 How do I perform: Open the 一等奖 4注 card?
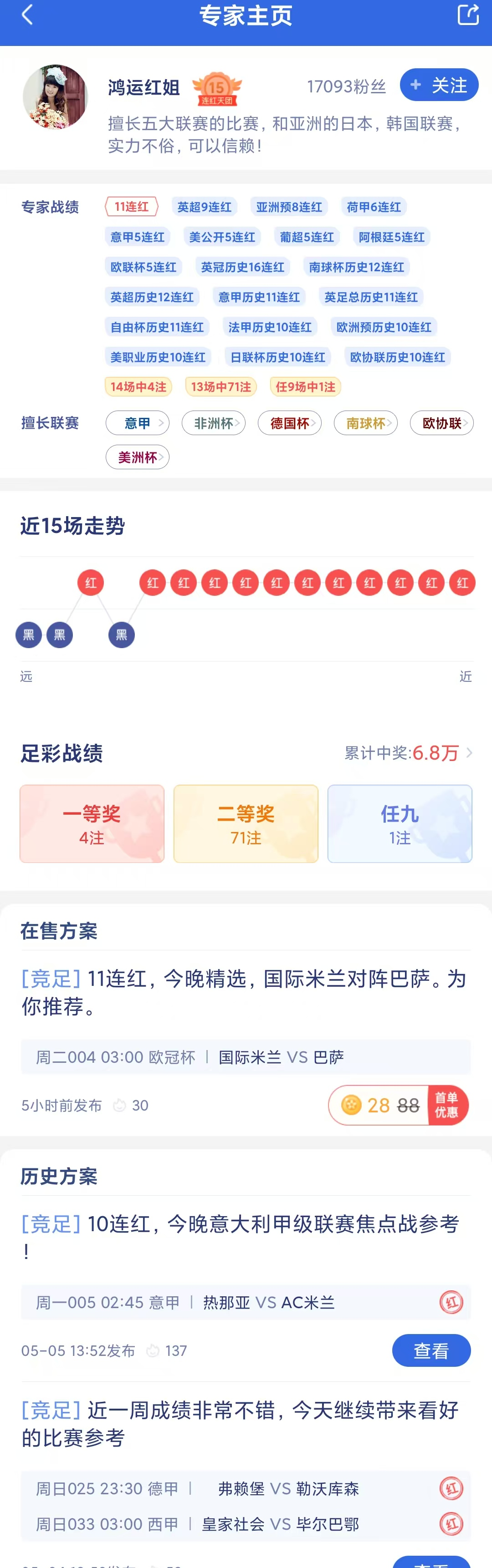coord(92,823)
